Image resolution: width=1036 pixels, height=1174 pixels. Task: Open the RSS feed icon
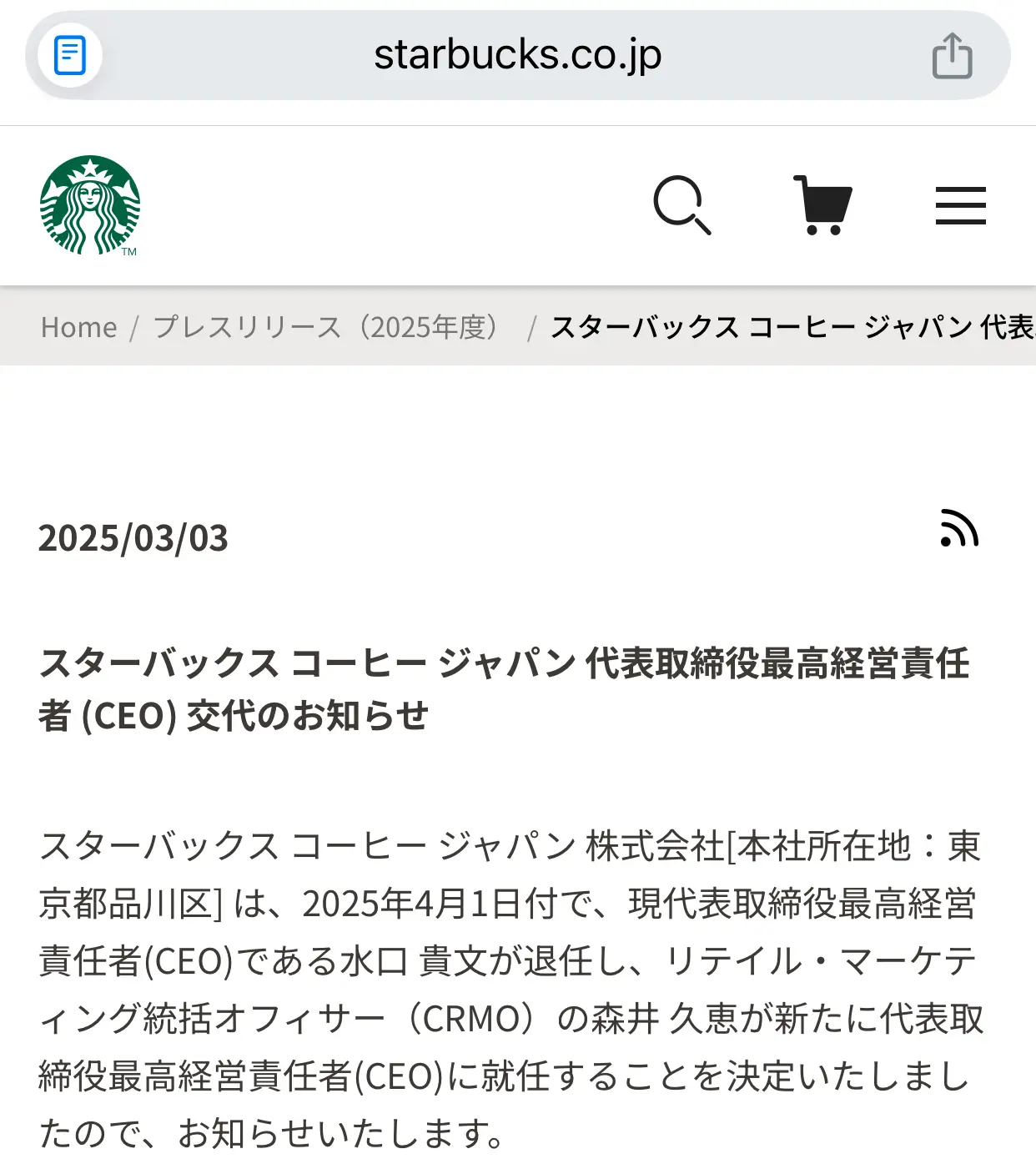click(x=959, y=528)
